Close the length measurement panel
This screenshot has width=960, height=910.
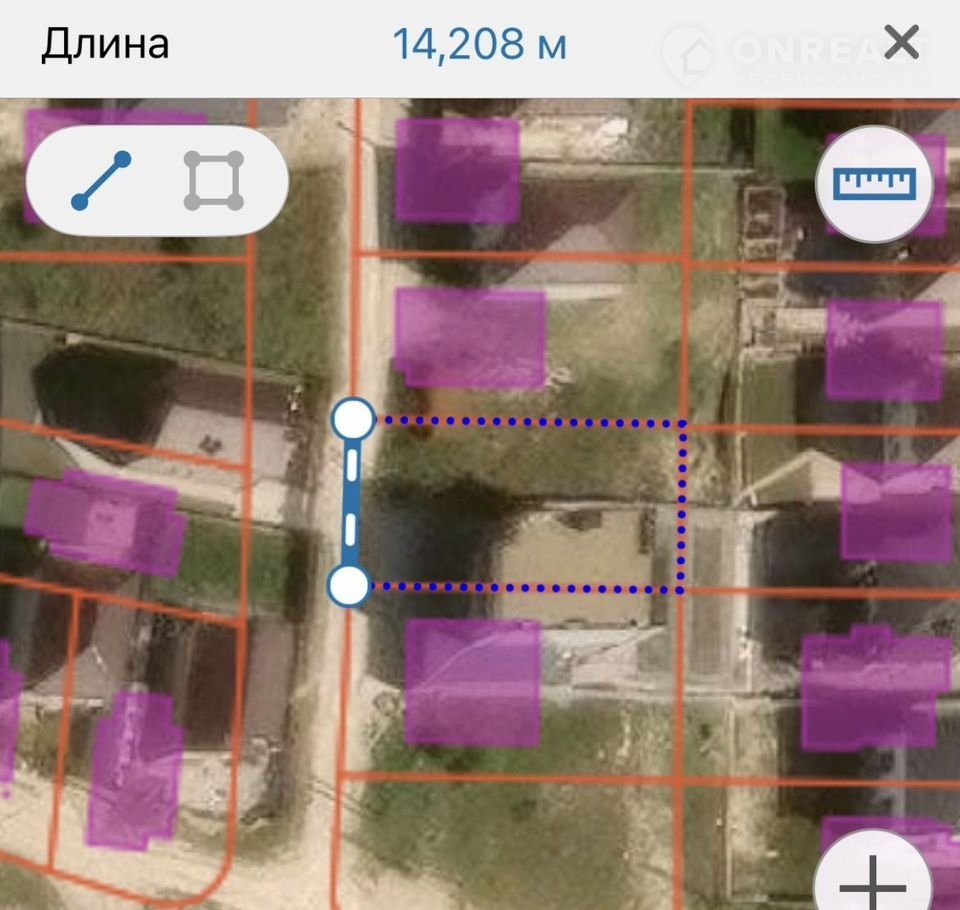[x=902, y=44]
